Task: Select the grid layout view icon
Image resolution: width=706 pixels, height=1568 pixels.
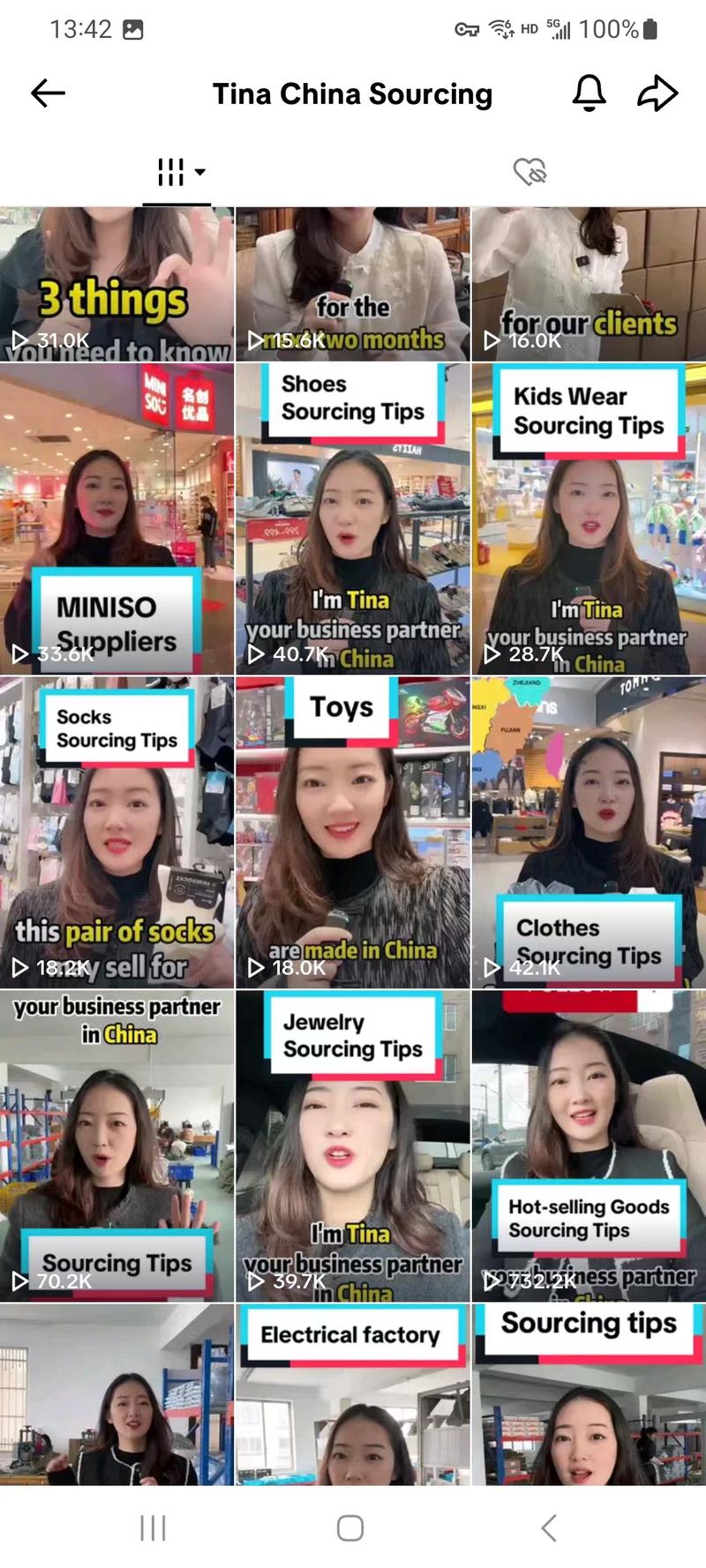Action: (168, 168)
